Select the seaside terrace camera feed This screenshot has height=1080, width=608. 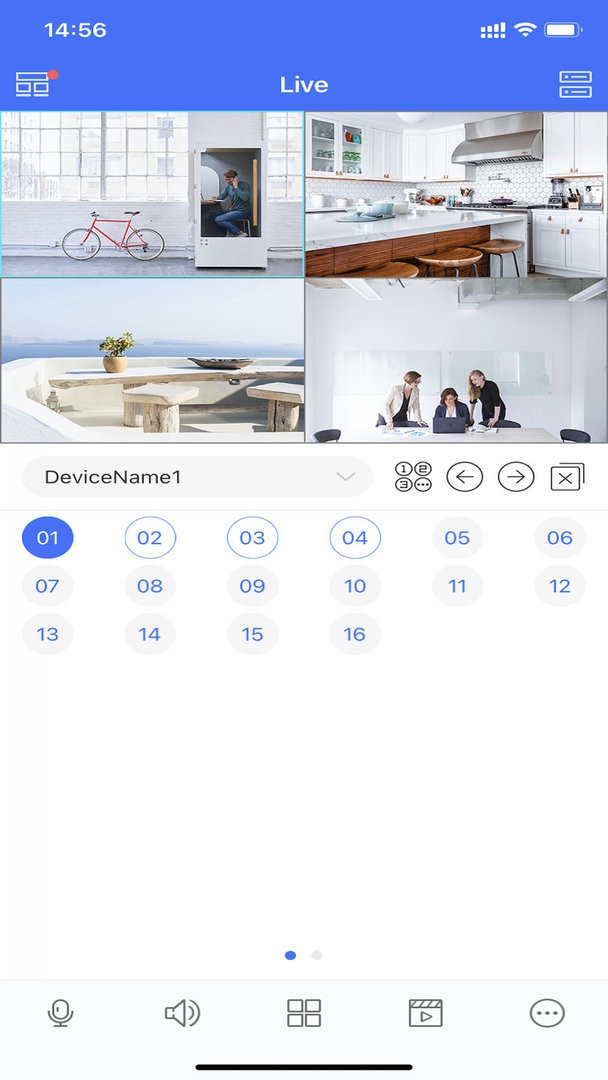(x=152, y=360)
